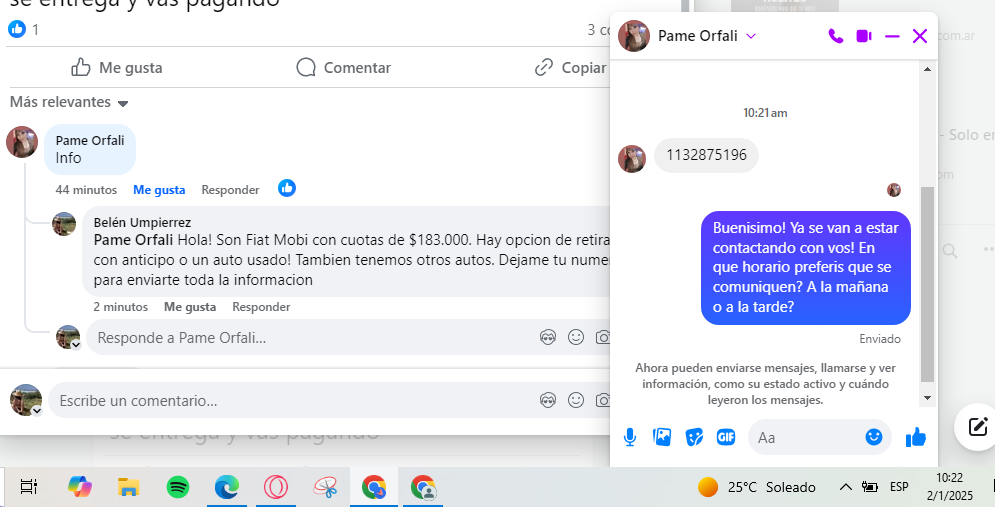Open the emoji picker in chat field
This screenshot has width=995, height=507.
pyautogui.click(x=874, y=437)
